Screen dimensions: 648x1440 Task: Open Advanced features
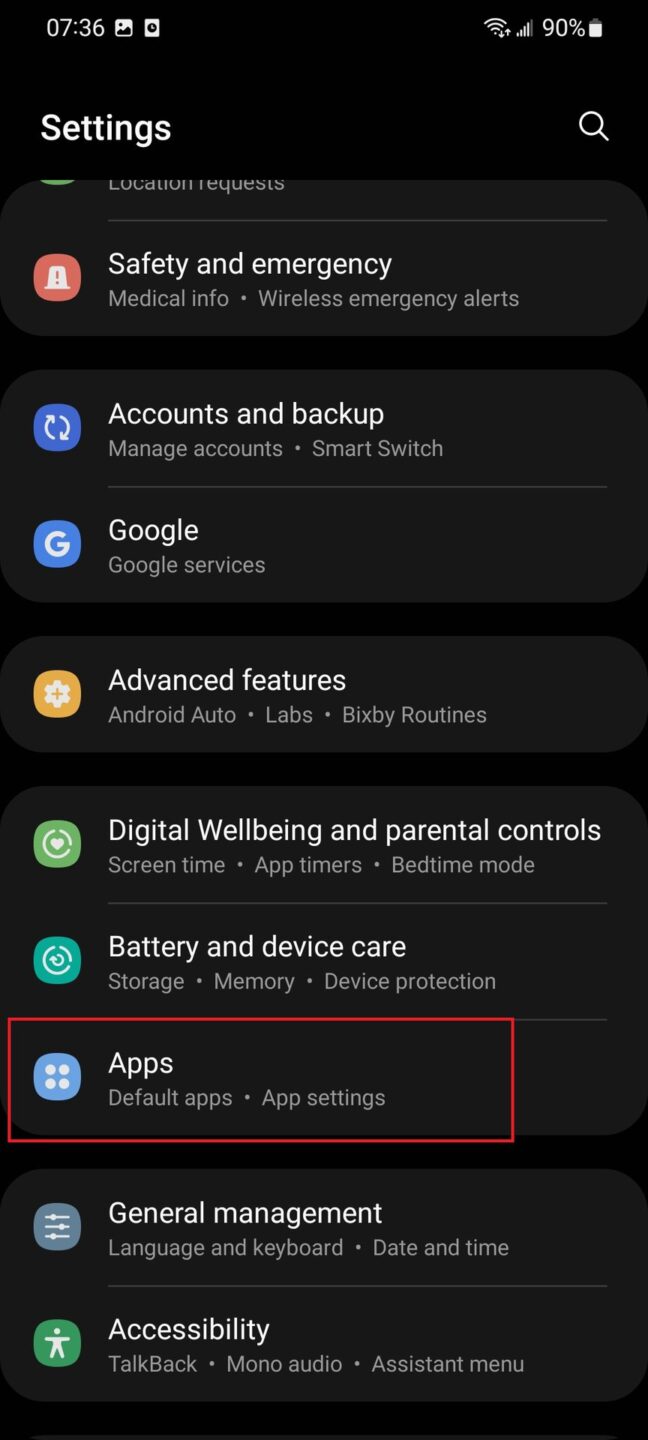[324, 695]
